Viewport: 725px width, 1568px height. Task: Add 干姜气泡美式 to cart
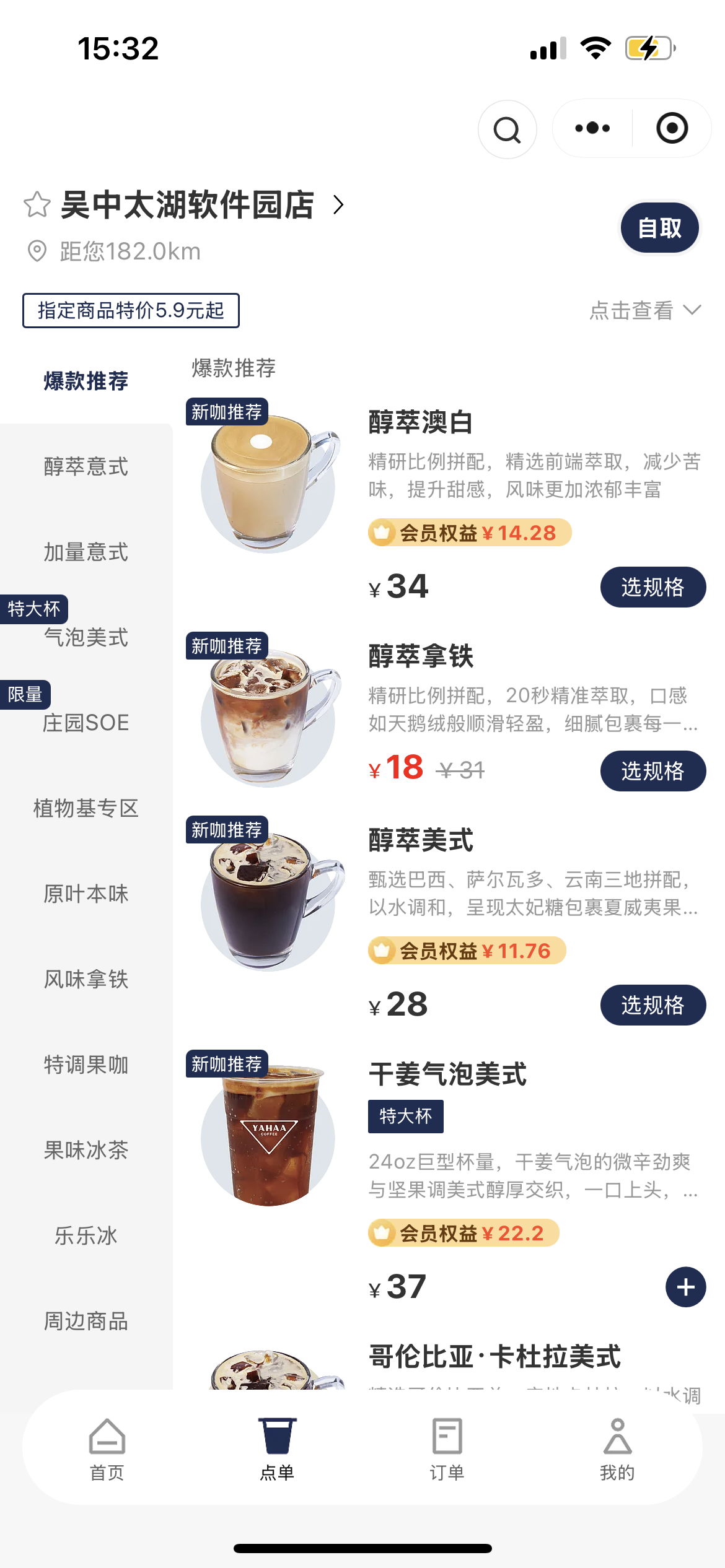(x=685, y=1287)
